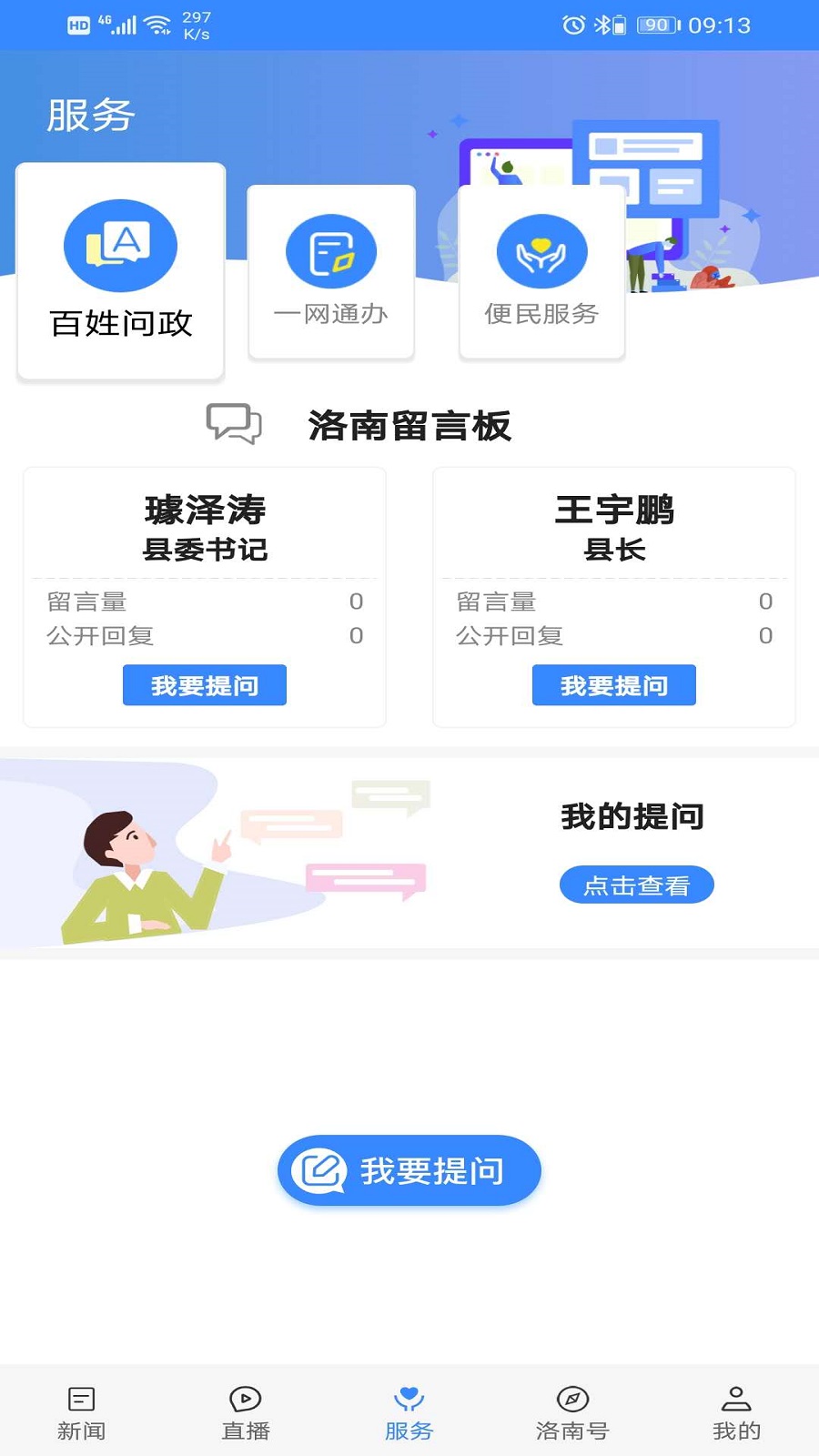Tap the pencil icon inside the 我要提问 button

318,1170
